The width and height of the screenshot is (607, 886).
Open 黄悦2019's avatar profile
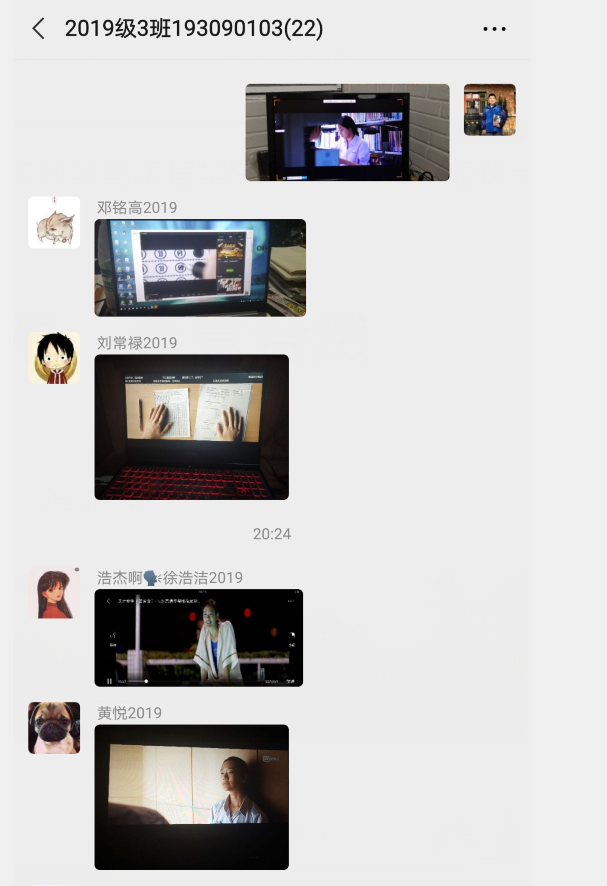(54, 728)
